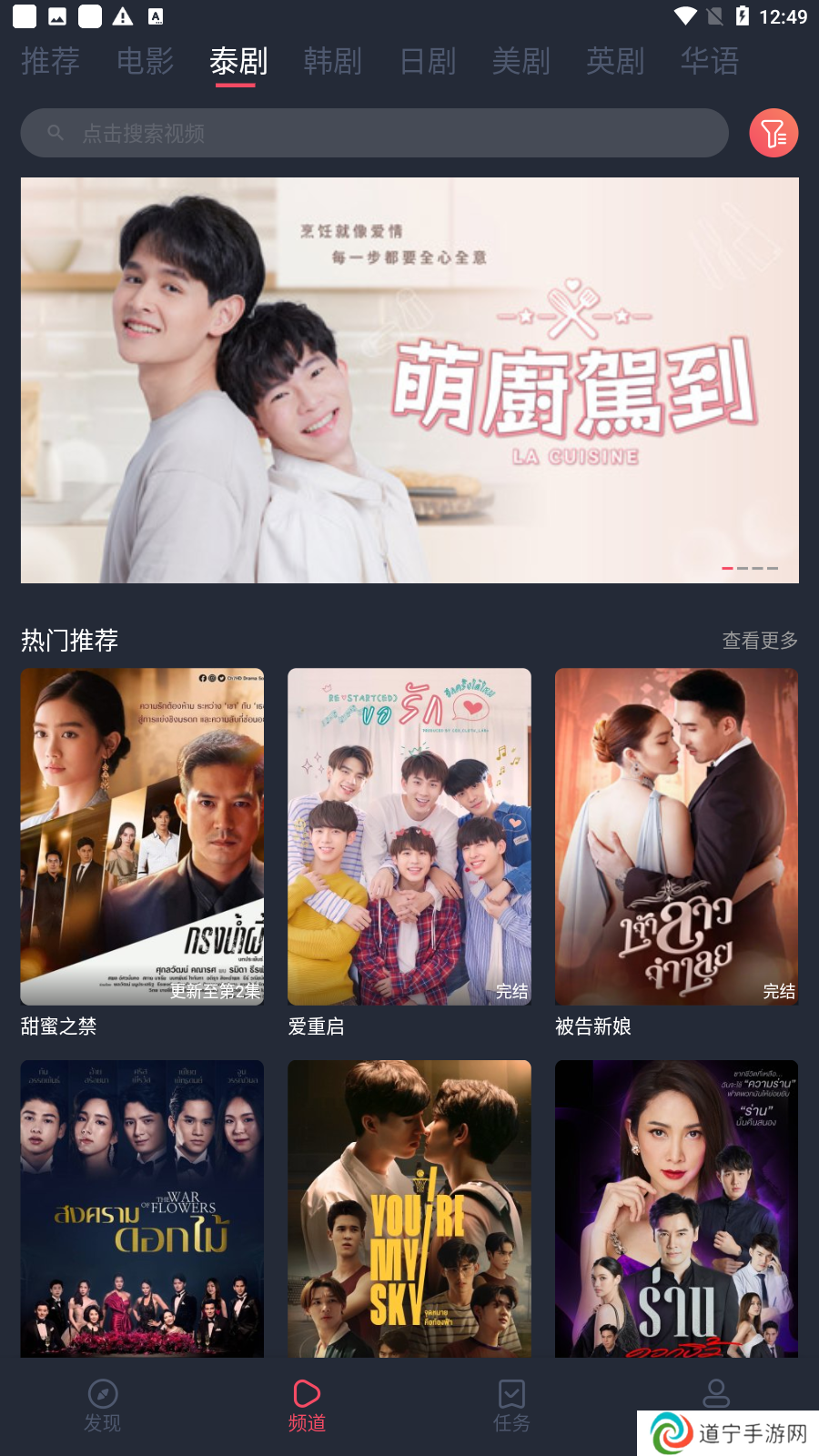This screenshot has height=1456, width=819.
Task: Open the 萌厨驾到 banner
Action: (x=409, y=379)
